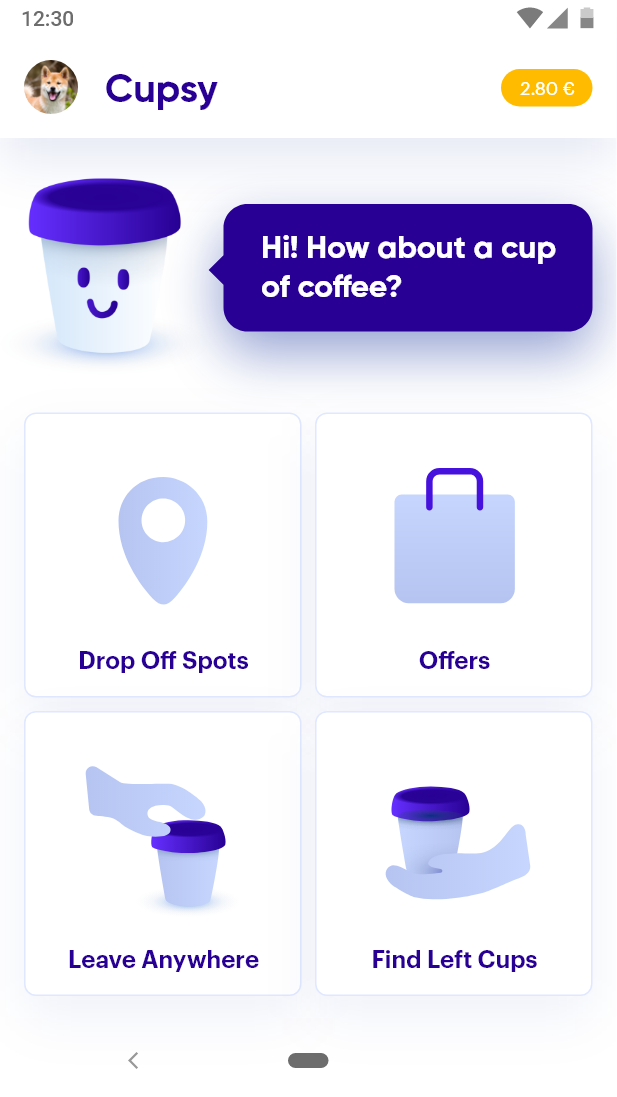Tap the system home pill

point(308,1061)
